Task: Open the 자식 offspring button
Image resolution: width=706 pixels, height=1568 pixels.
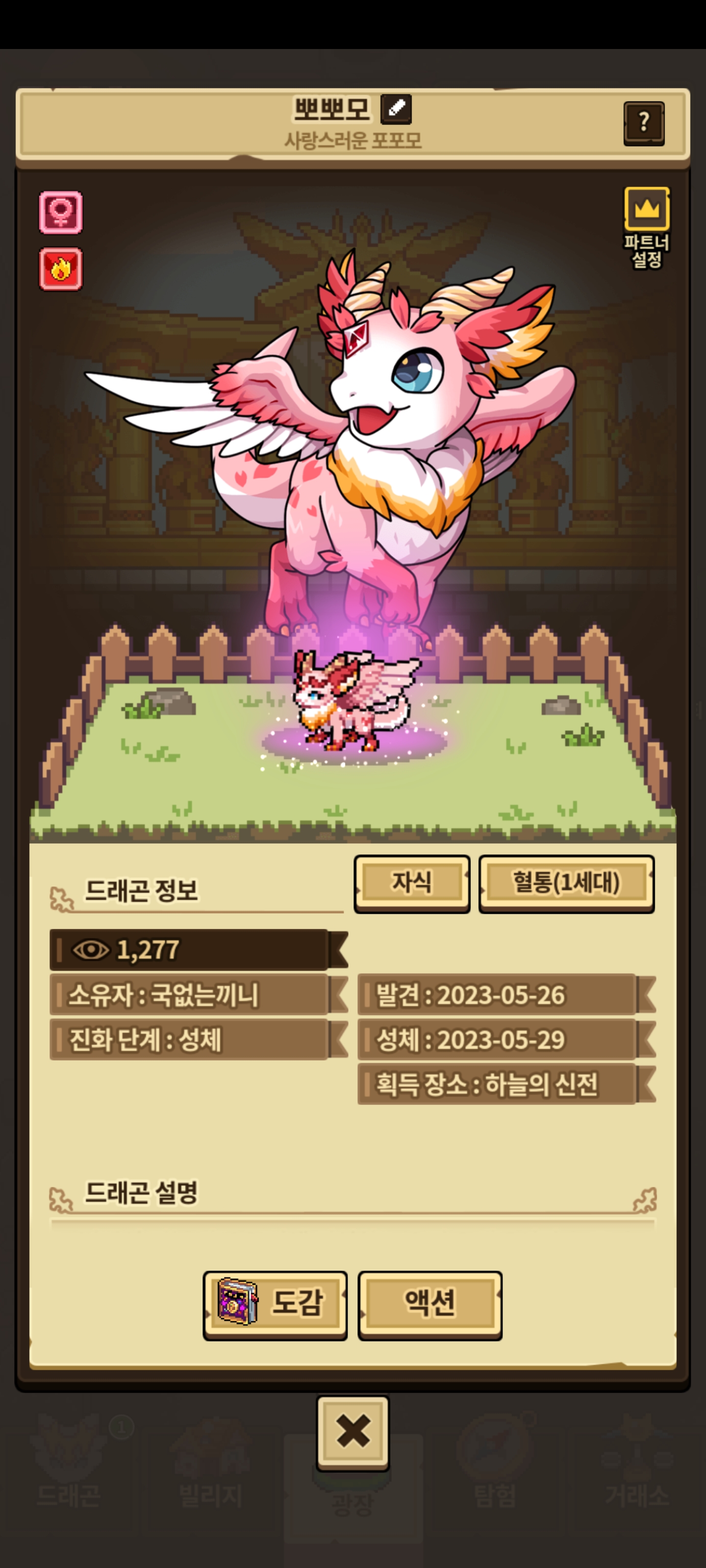Action: (x=412, y=882)
